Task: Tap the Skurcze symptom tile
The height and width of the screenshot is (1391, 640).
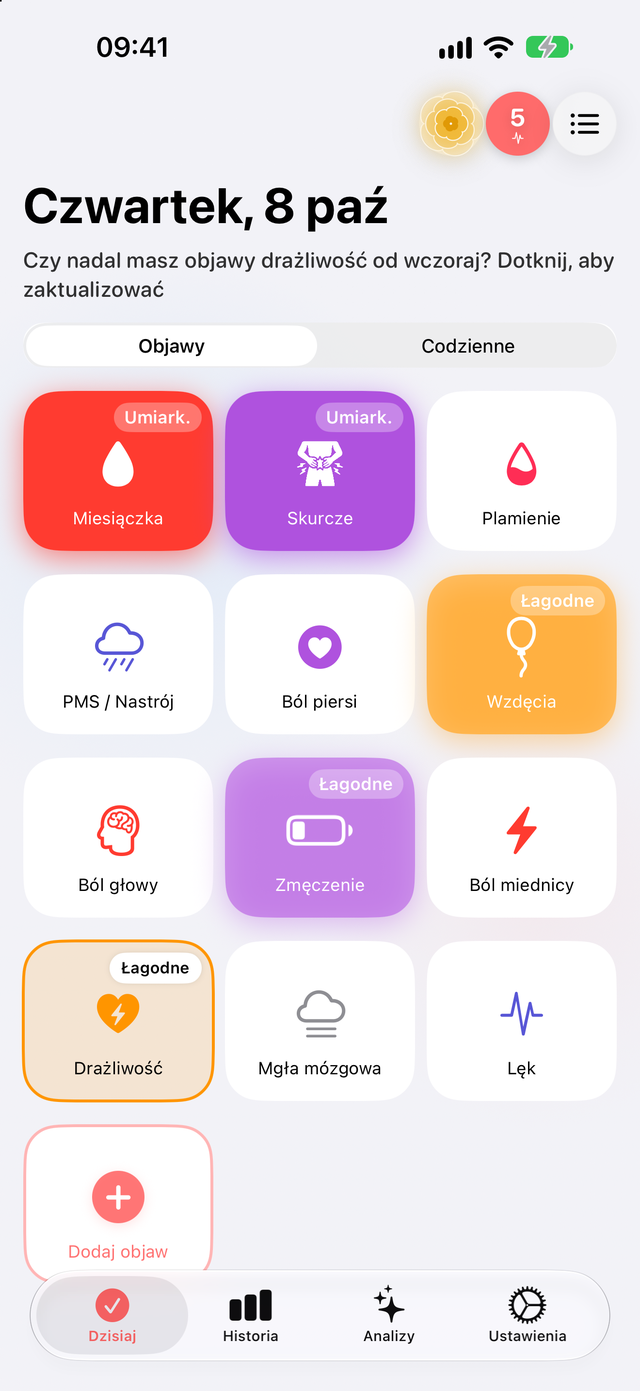Action: click(320, 470)
